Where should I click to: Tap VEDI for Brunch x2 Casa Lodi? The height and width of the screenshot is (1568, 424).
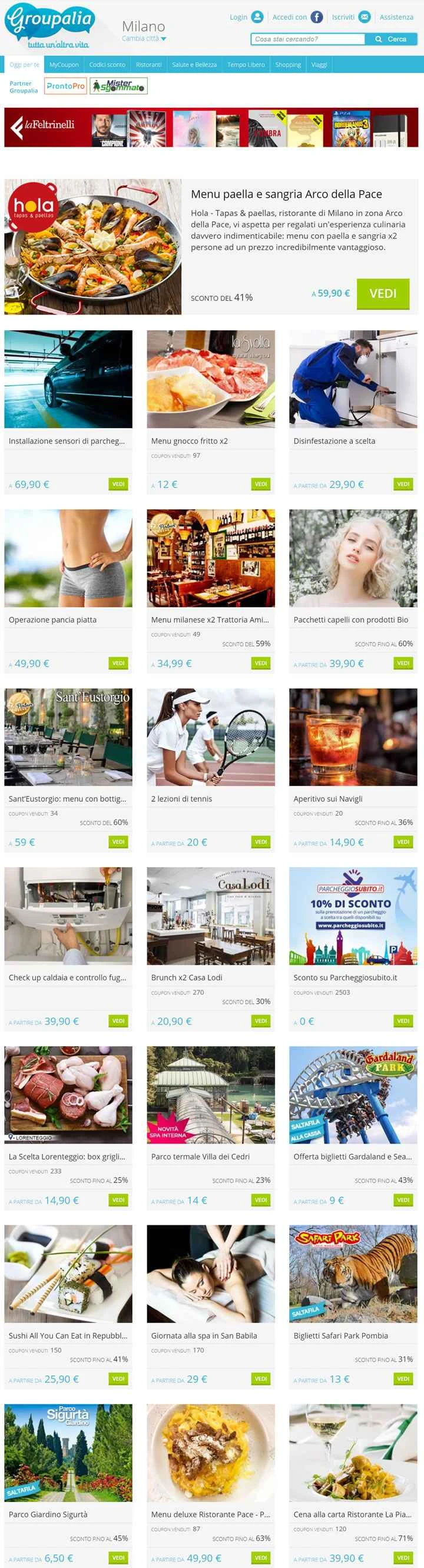[x=261, y=1021]
